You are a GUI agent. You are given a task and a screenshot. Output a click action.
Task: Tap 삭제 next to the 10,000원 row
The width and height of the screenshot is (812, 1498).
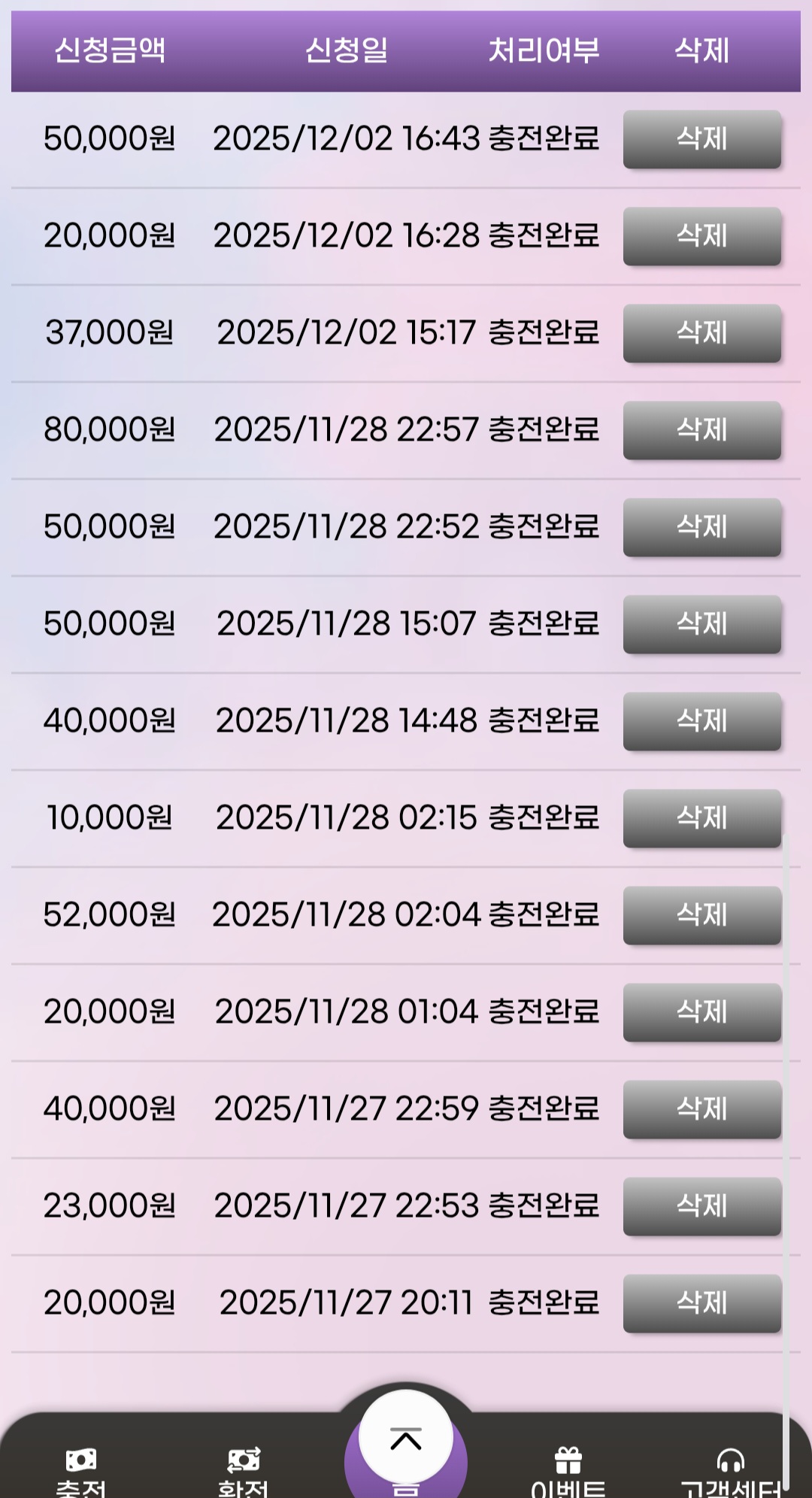coord(701,818)
